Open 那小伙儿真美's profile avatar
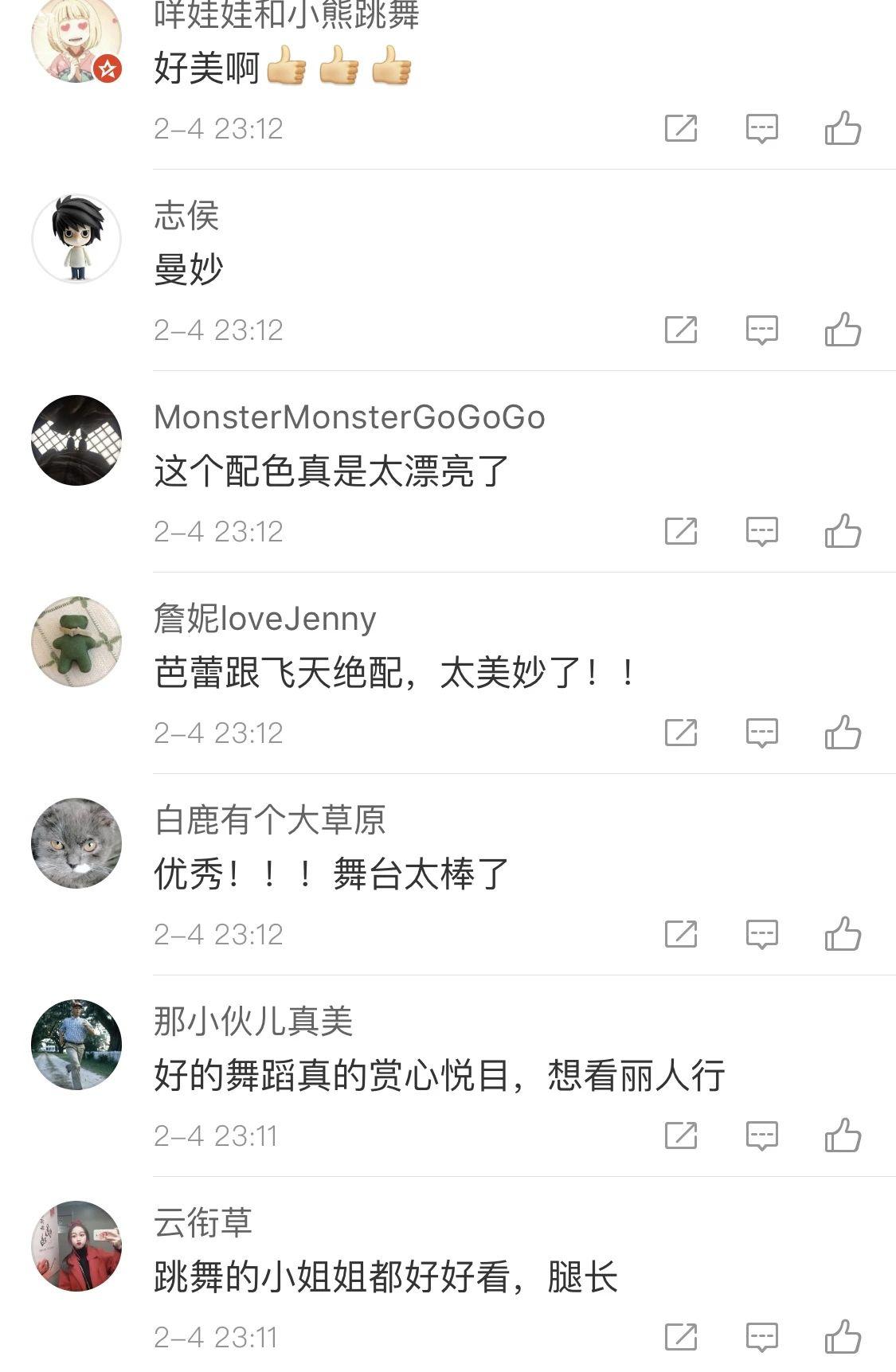 (x=76, y=1045)
